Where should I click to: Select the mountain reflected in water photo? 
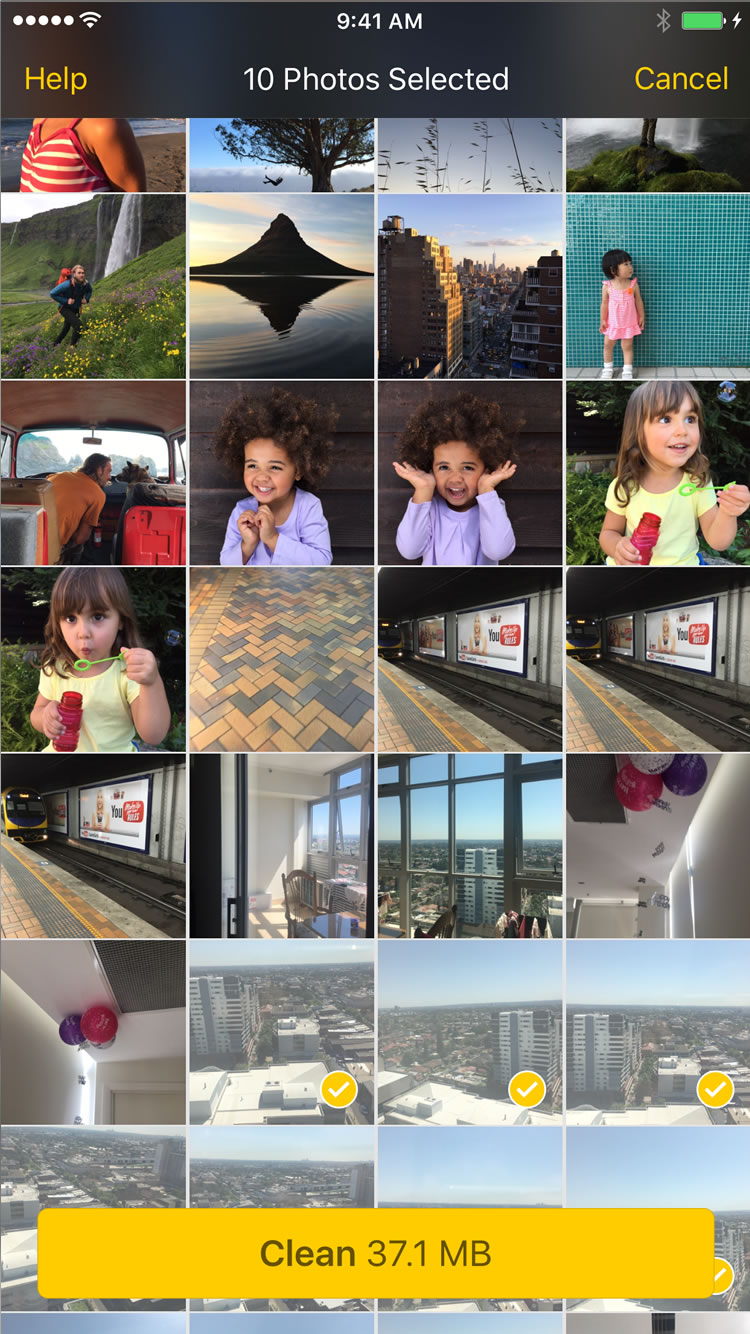281,286
